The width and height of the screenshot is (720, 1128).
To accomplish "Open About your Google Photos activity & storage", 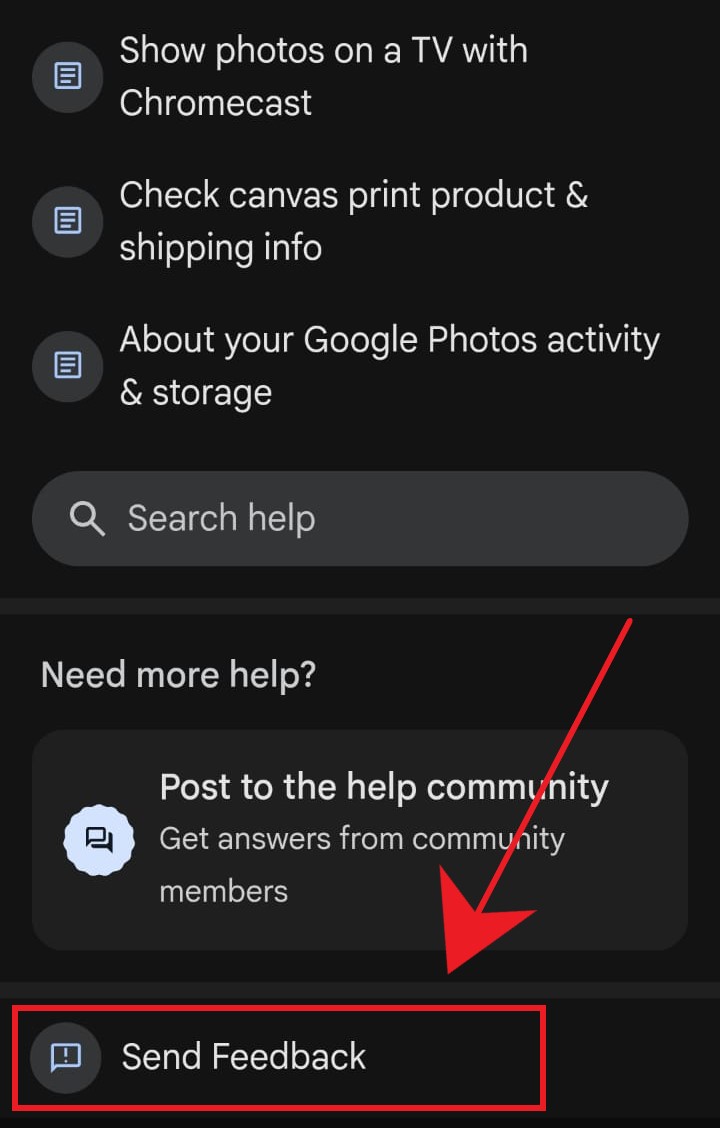I will tap(388, 366).
